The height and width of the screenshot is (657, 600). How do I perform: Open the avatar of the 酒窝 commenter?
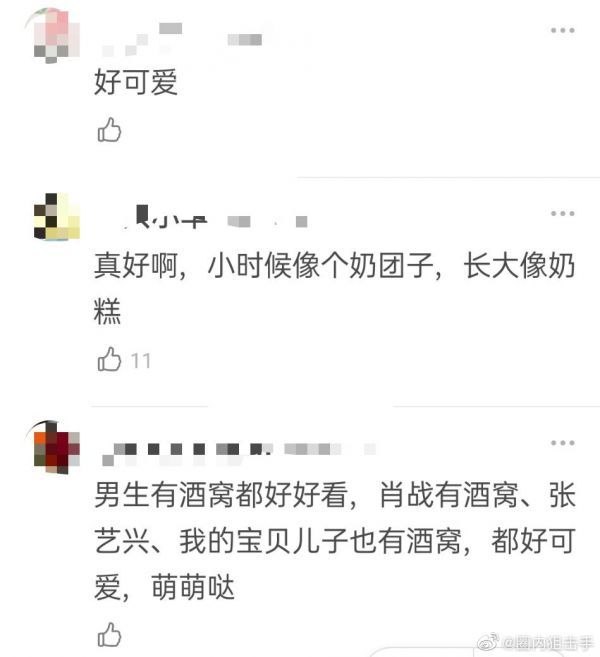(x=56, y=447)
